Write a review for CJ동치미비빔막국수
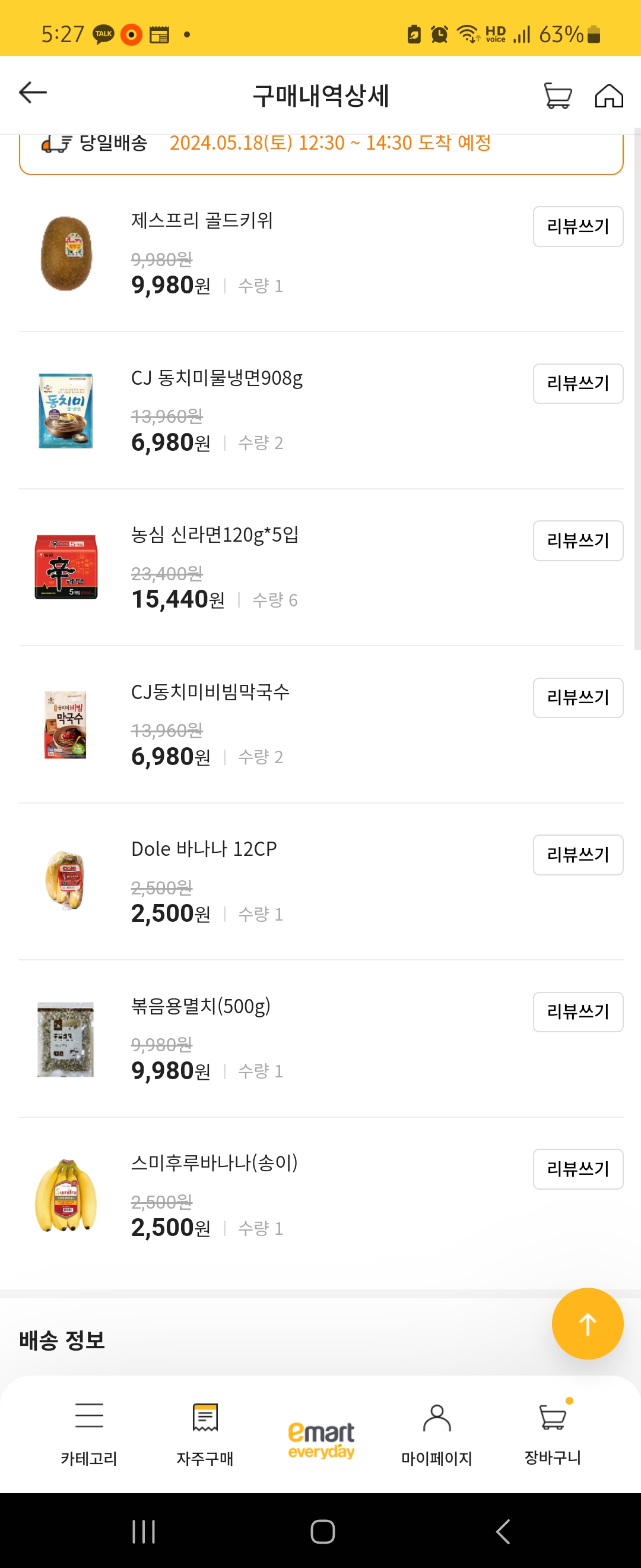641x1568 pixels. coord(577,697)
